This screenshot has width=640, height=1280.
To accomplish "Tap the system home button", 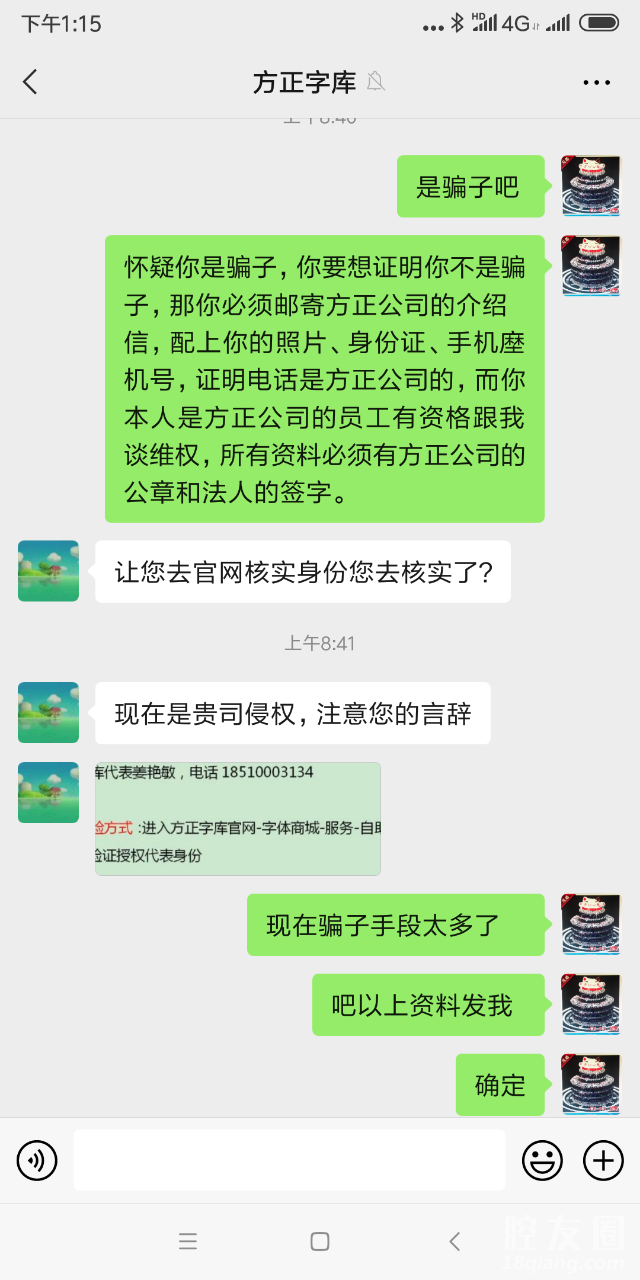I will (320, 1242).
